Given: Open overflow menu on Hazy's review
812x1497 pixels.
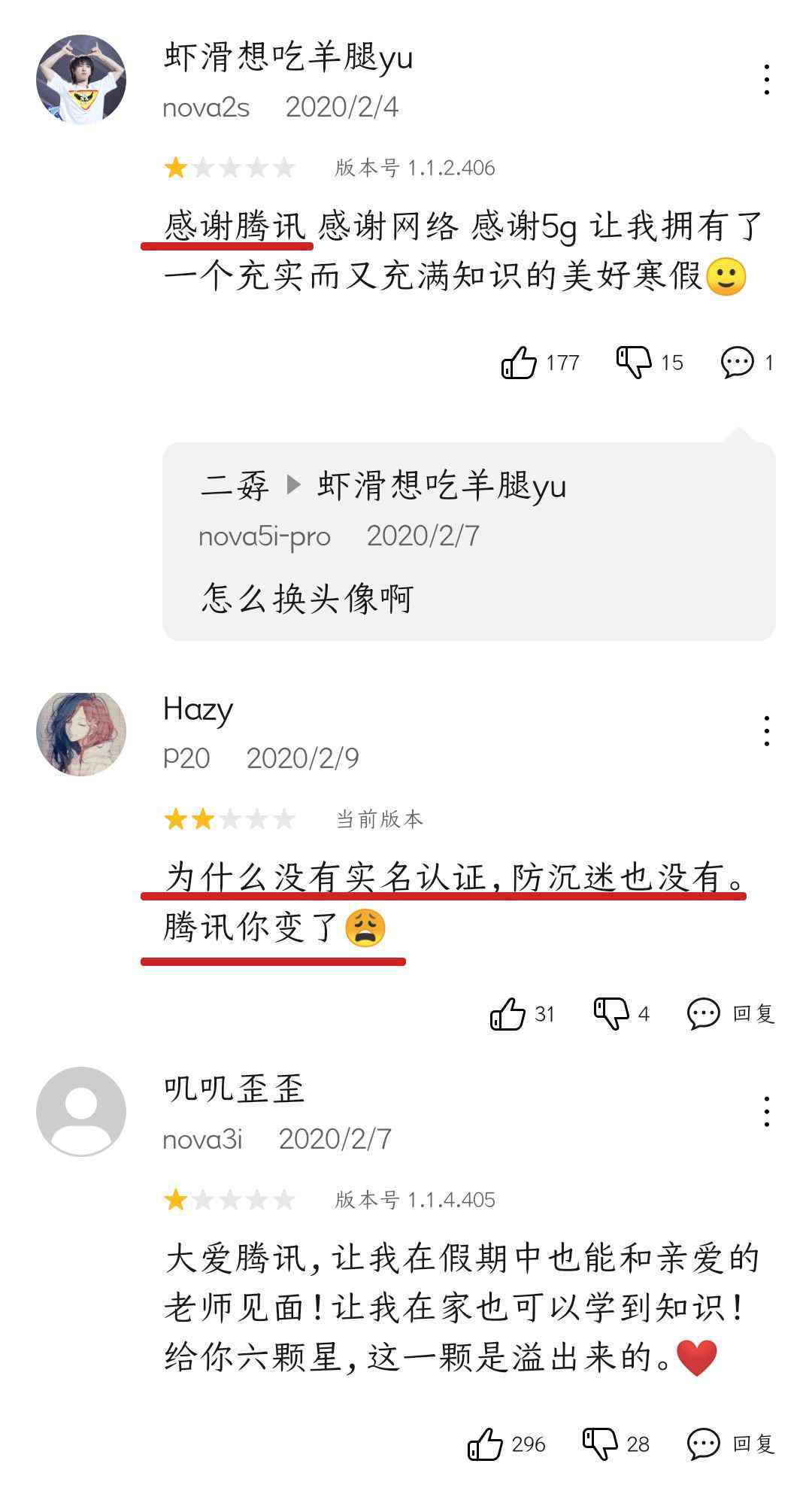Looking at the screenshot, I should pos(766,731).
